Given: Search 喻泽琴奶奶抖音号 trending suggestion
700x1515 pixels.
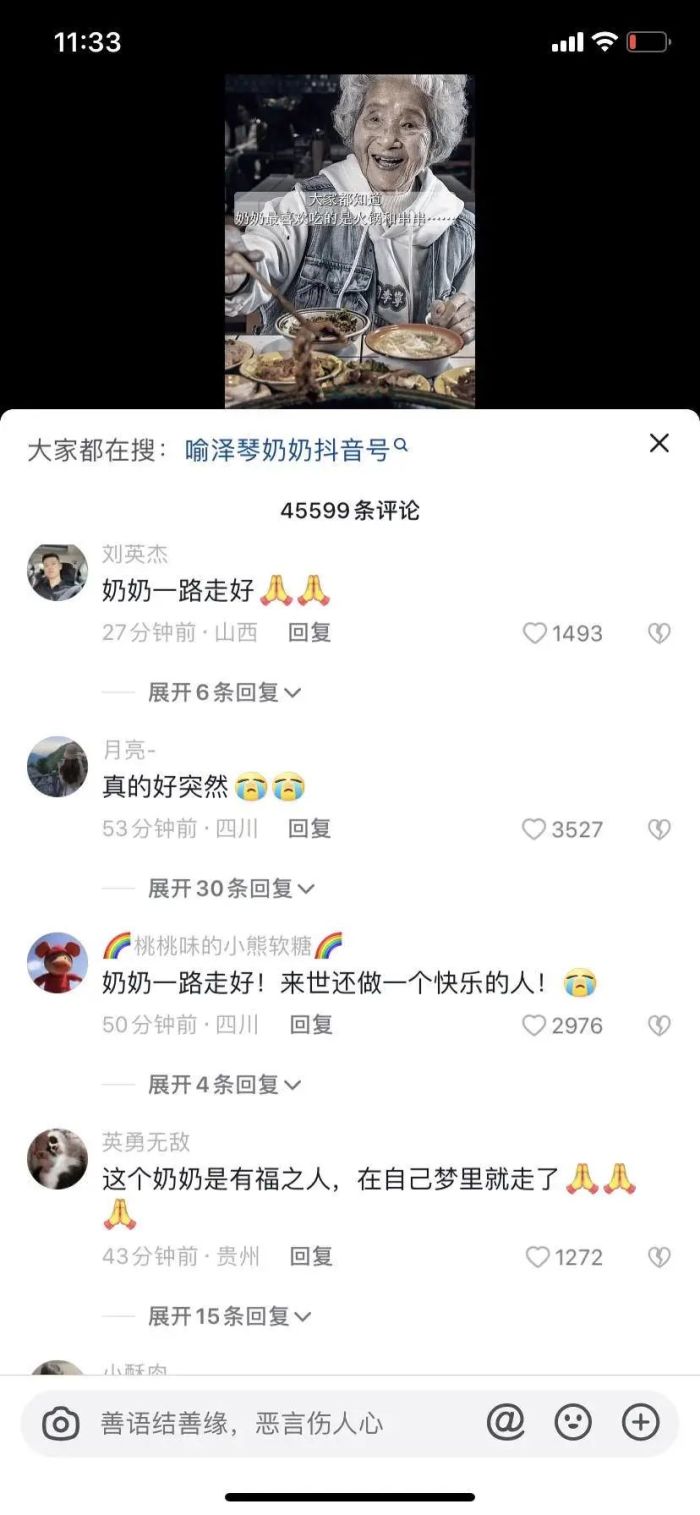Looking at the screenshot, I should tap(296, 450).
